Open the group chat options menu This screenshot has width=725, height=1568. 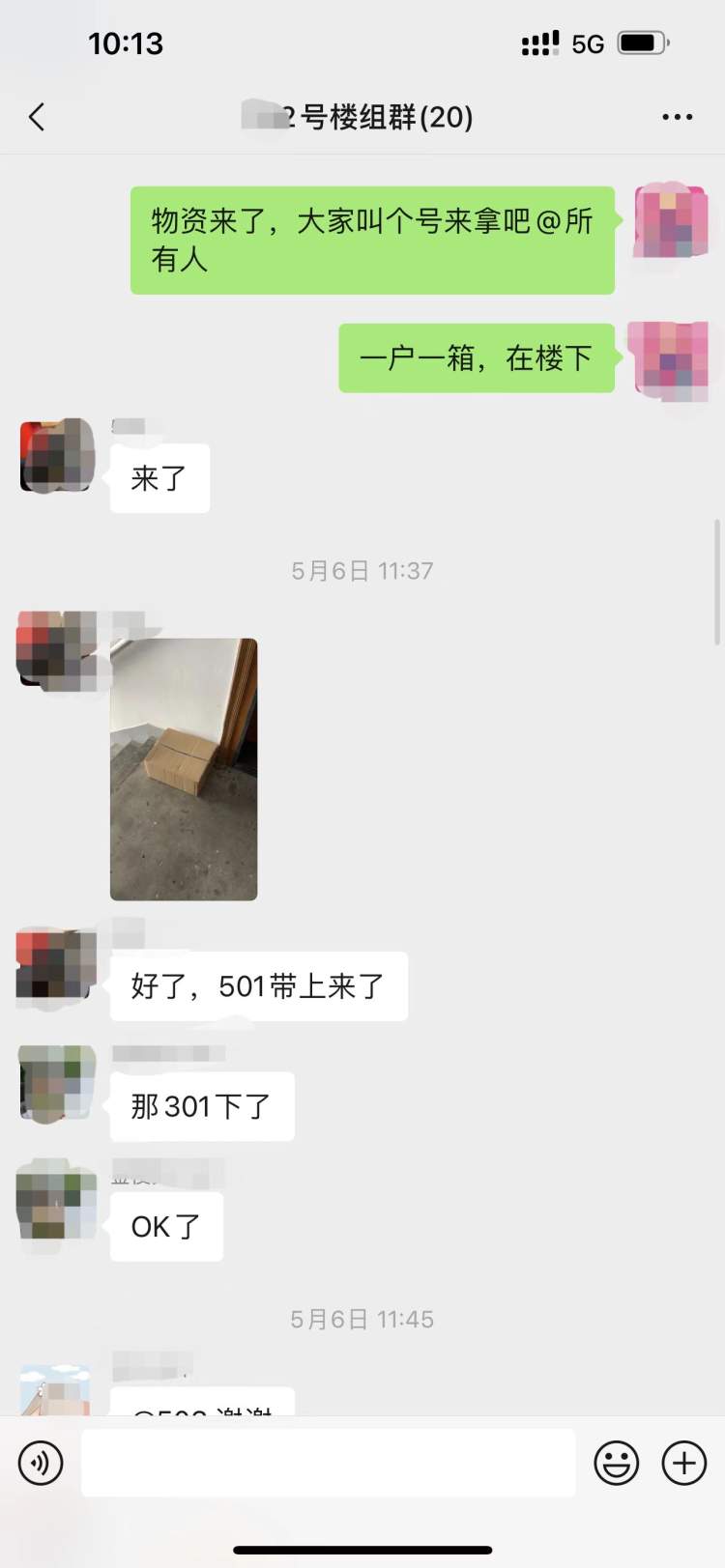(677, 117)
